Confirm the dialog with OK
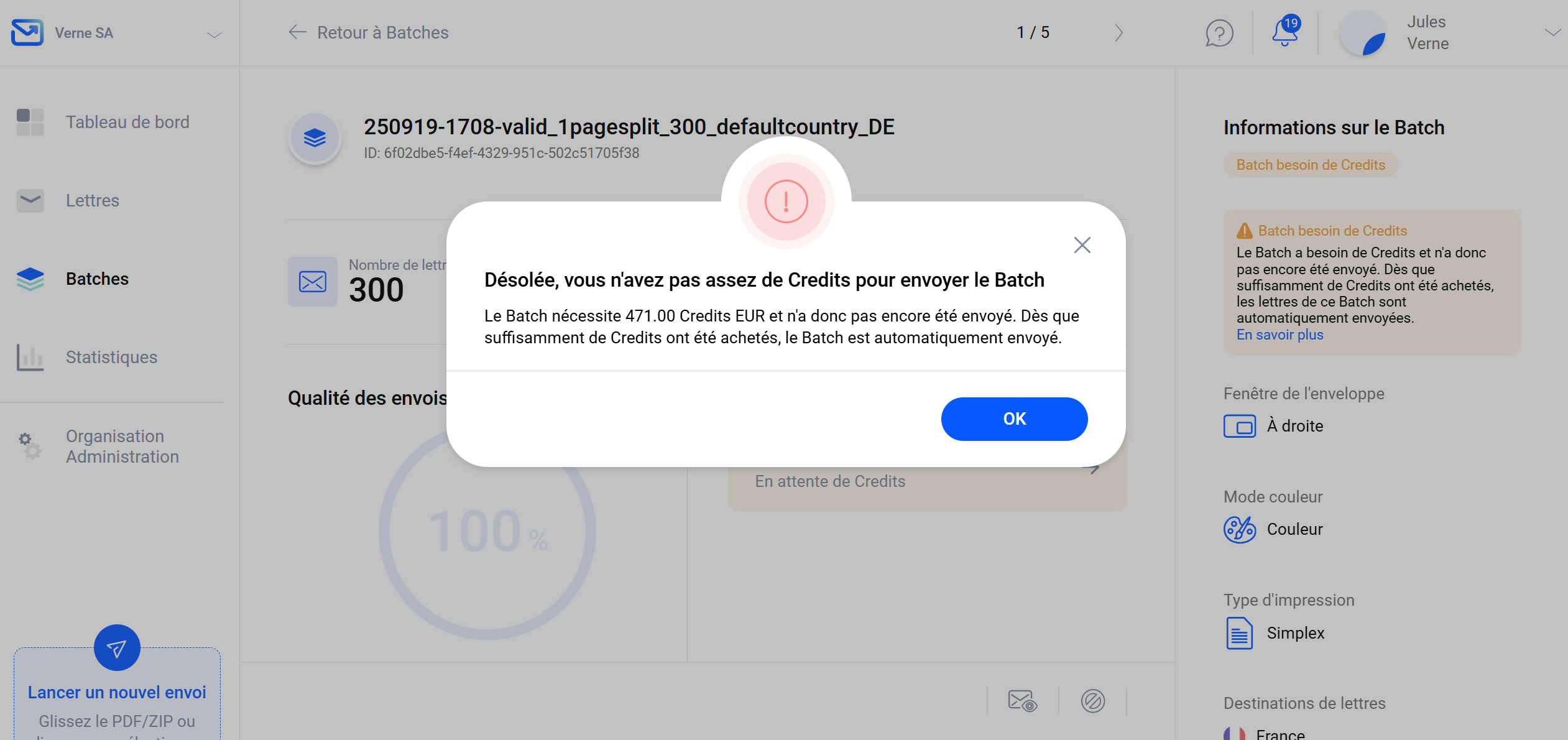 (1014, 419)
